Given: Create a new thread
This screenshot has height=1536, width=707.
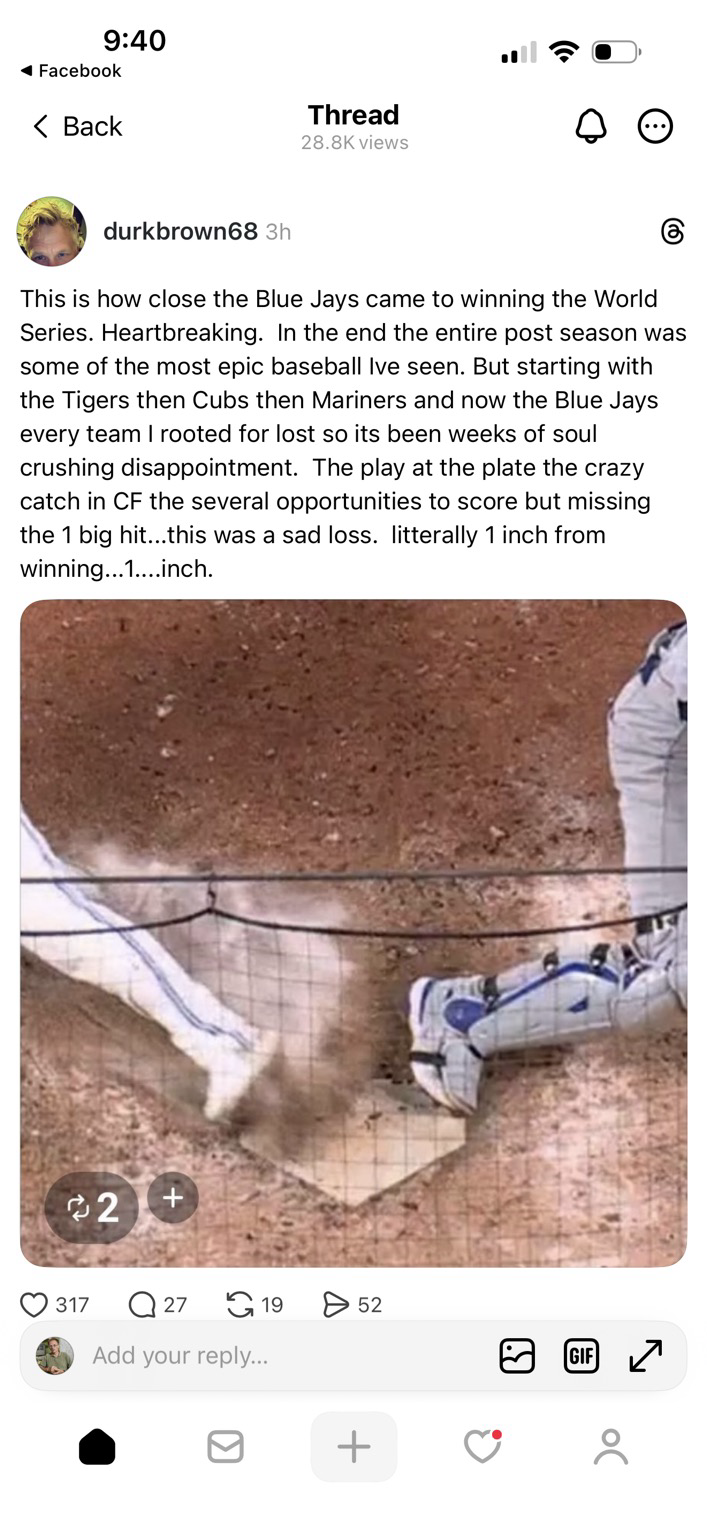Looking at the screenshot, I should tap(353, 1446).
